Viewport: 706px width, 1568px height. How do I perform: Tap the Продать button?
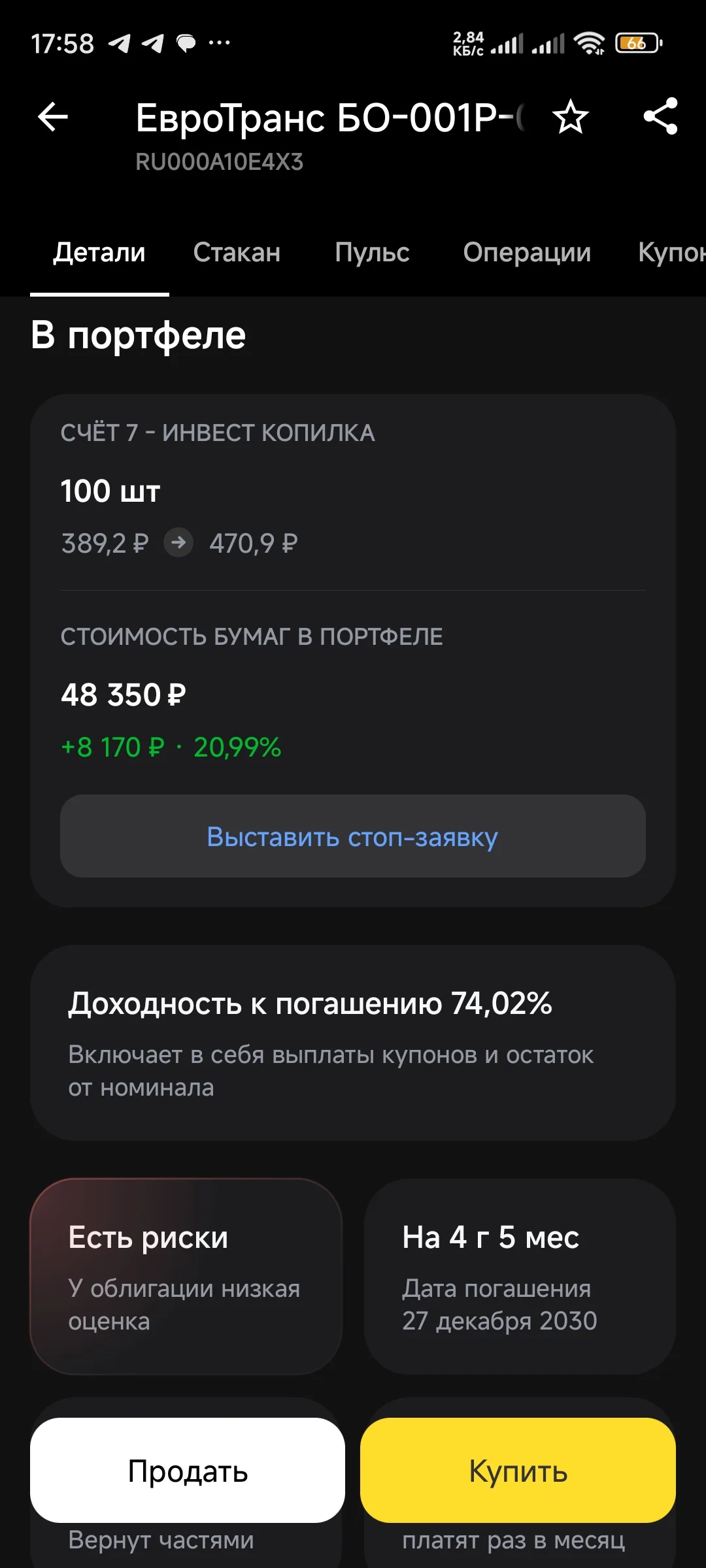pyautogui.click(x=188, y=1470)
